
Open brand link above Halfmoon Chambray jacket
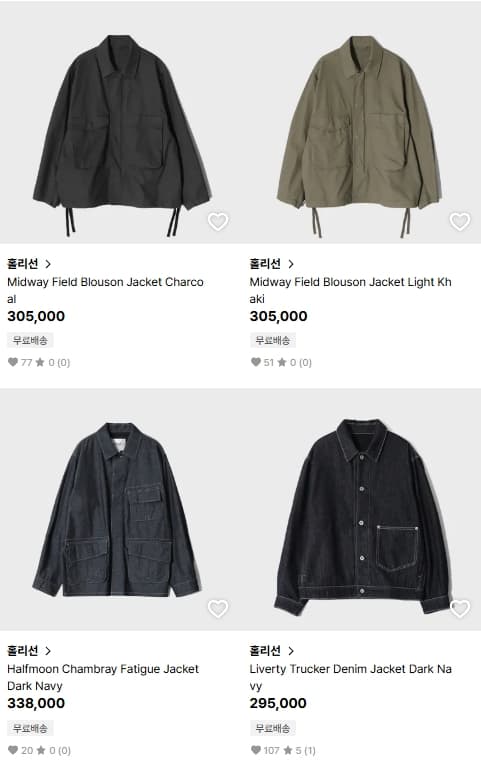(x=29, y=651)
